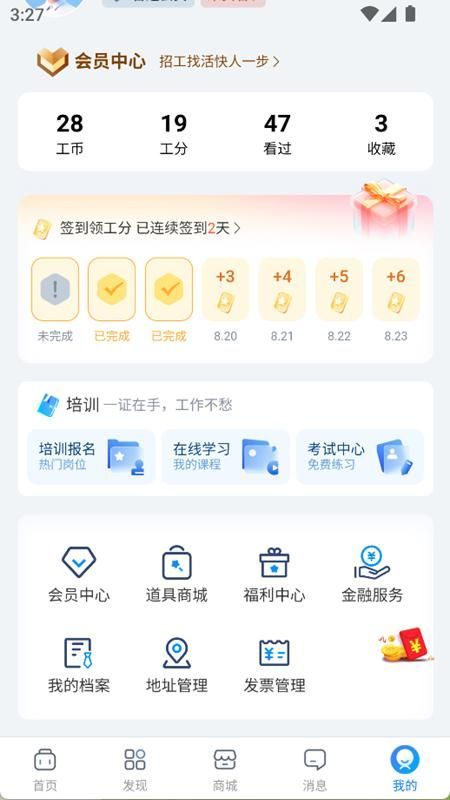This screenshot has height=800, width=450.
Task: View 工币 balance details
Action: tap(69, 134)
